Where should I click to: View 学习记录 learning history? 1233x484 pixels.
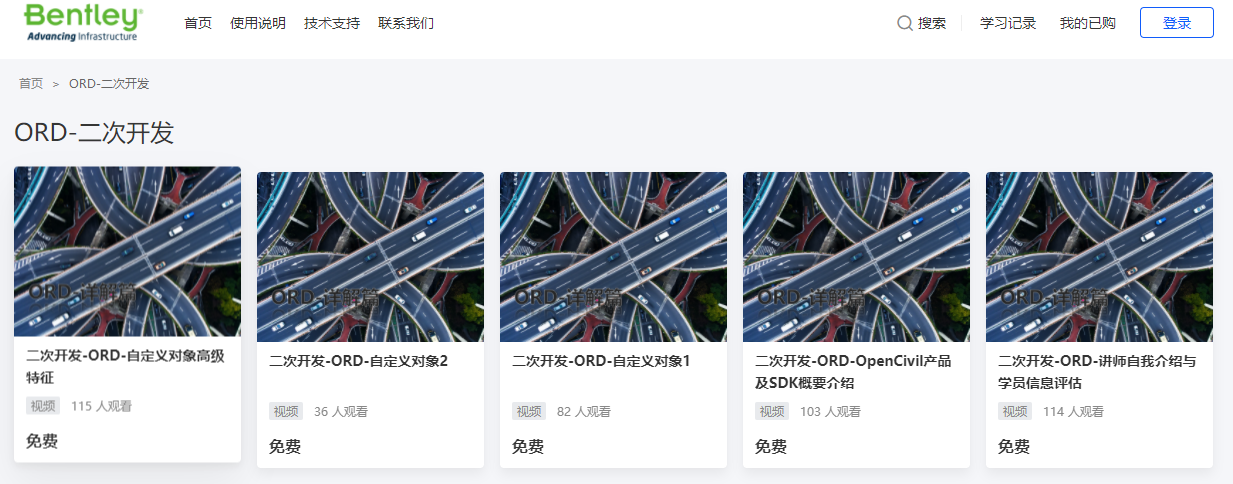click(1007, 23)
